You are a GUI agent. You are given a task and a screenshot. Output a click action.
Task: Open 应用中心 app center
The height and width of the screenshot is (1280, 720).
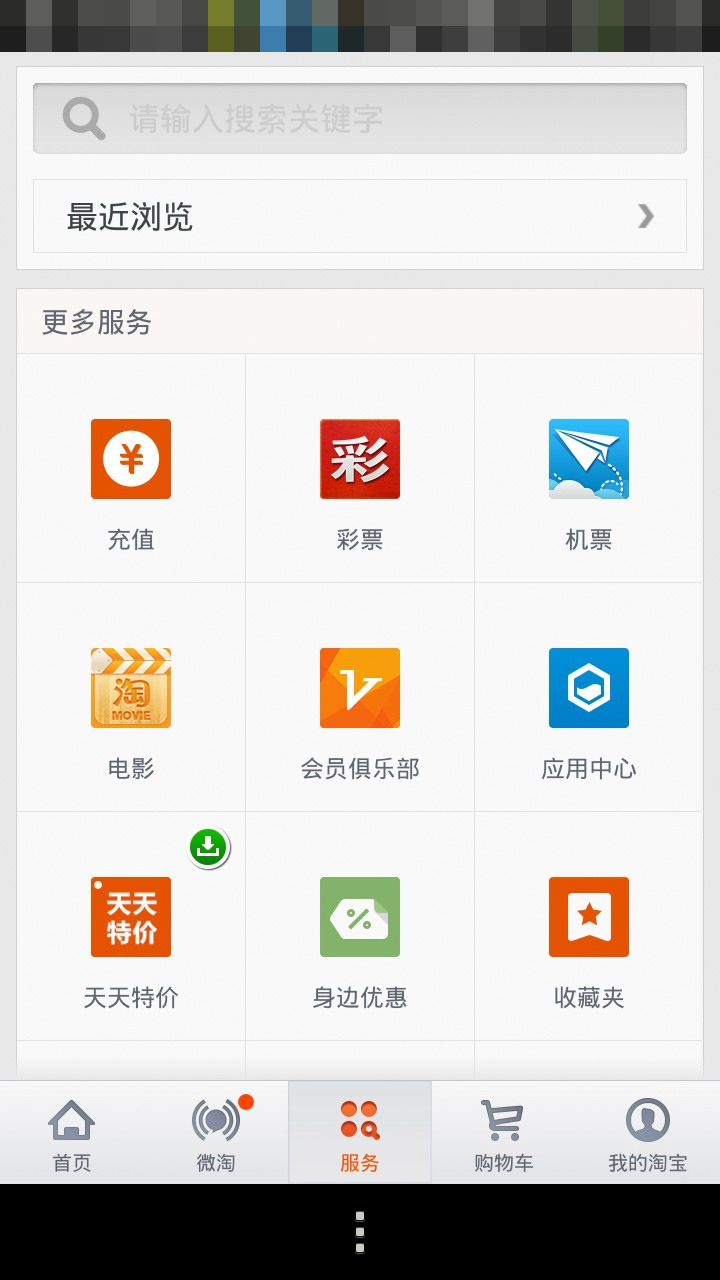[589, 697]
